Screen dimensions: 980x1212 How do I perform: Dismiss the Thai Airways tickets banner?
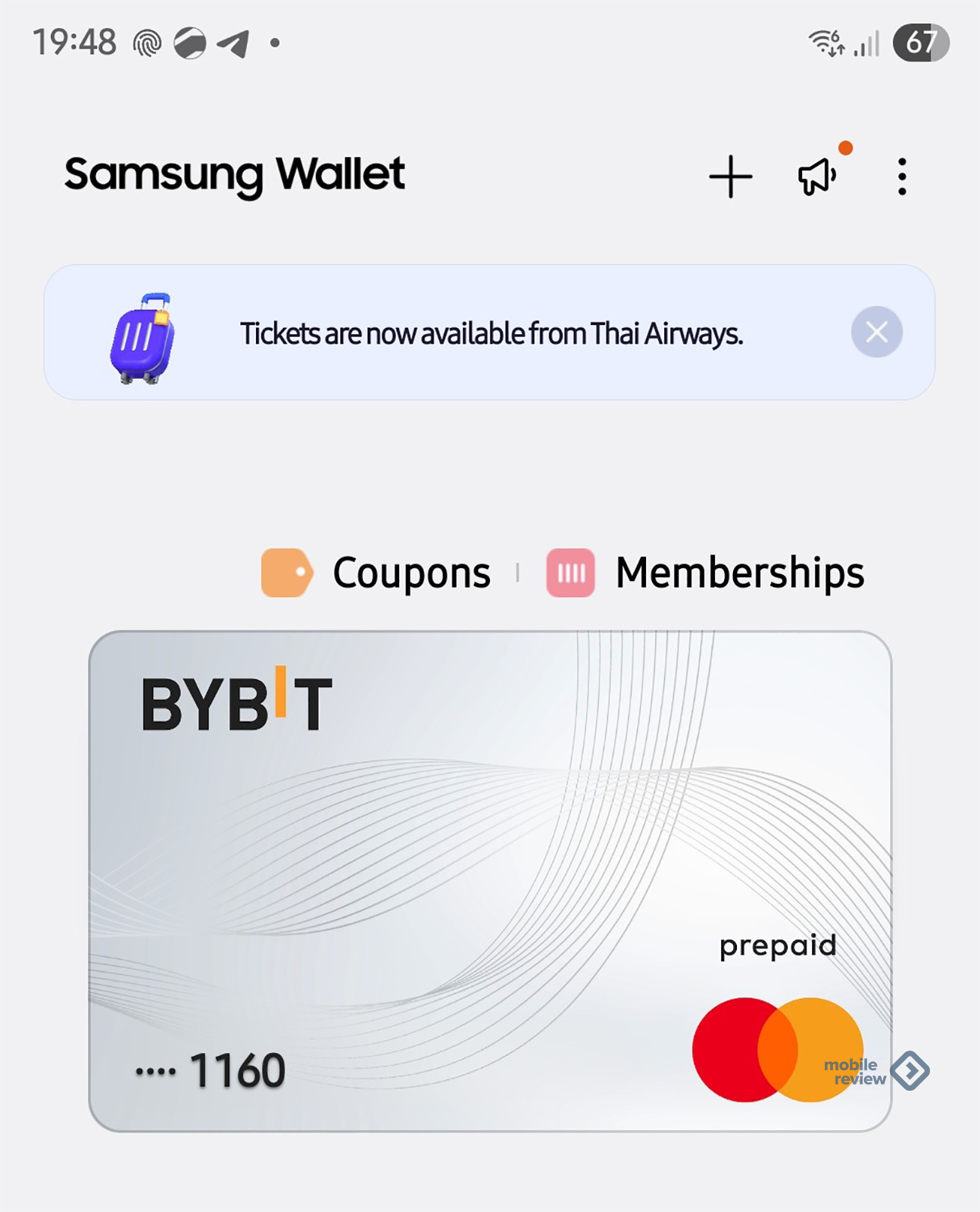876,332
